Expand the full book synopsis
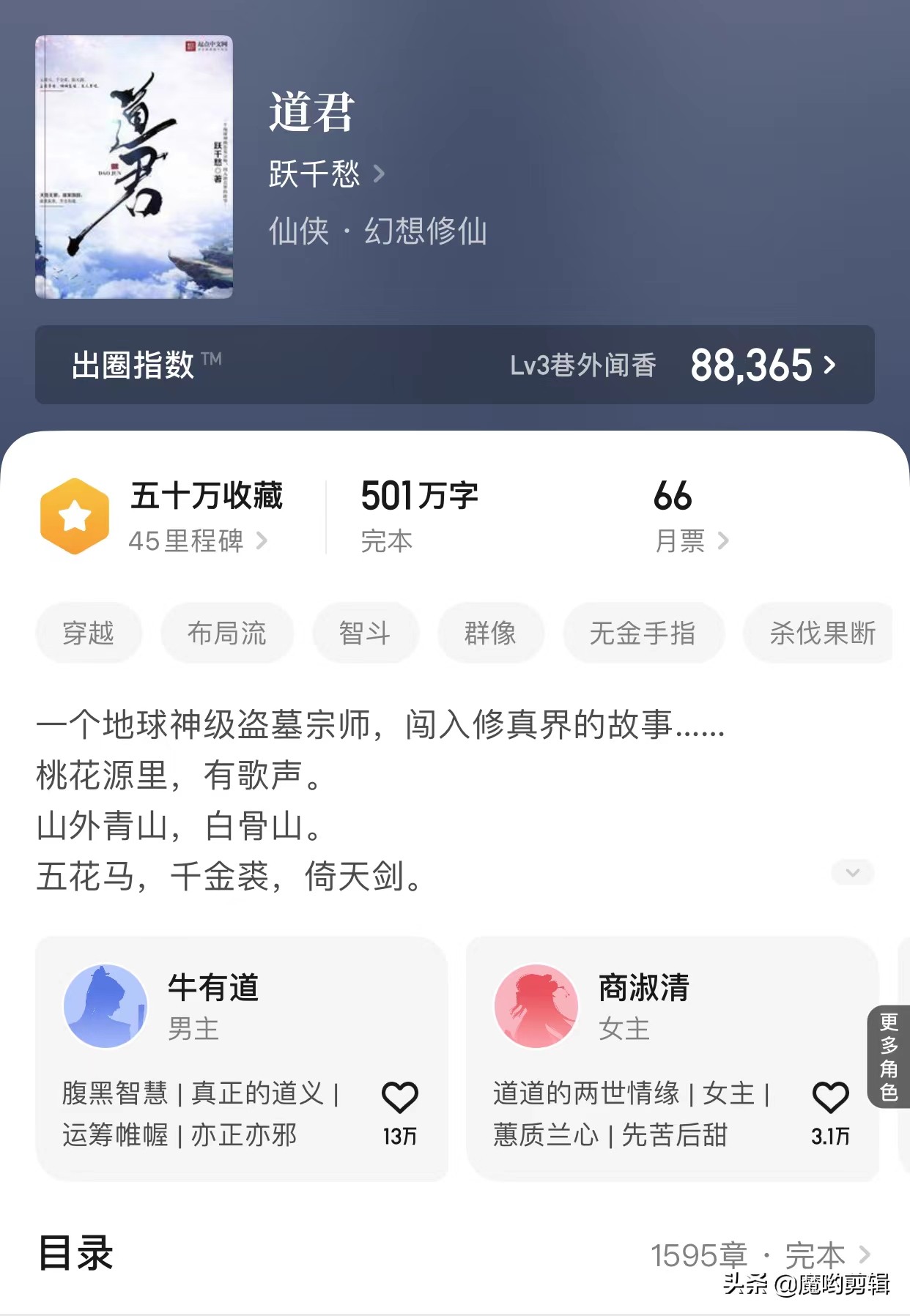The width and height of the screenshot is (910, 1316). pos(852,873)
